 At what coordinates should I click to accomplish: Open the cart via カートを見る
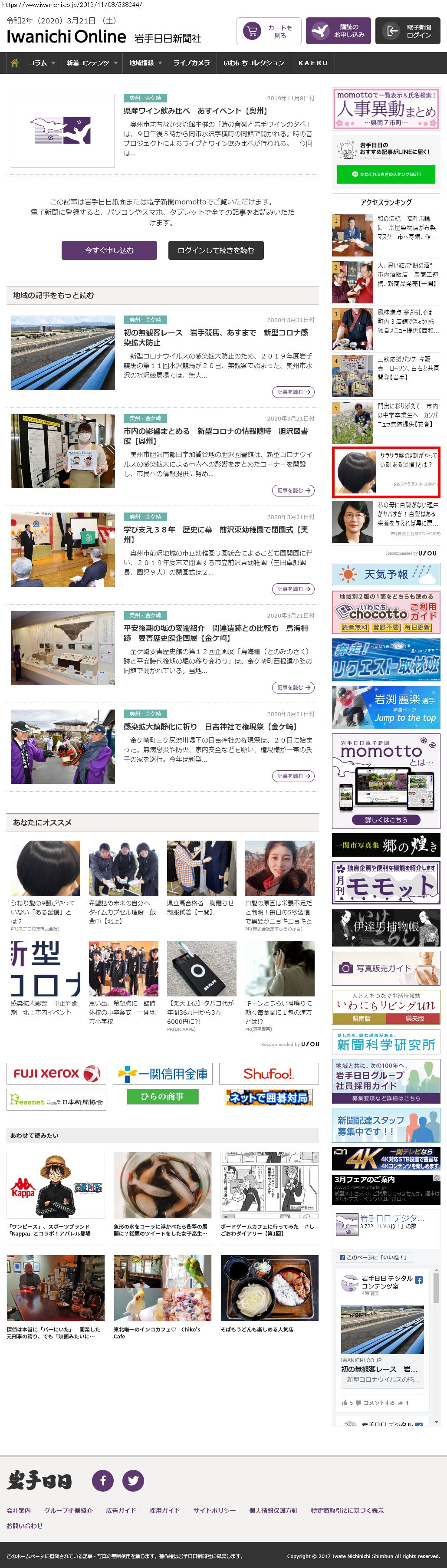pos(269,31)
